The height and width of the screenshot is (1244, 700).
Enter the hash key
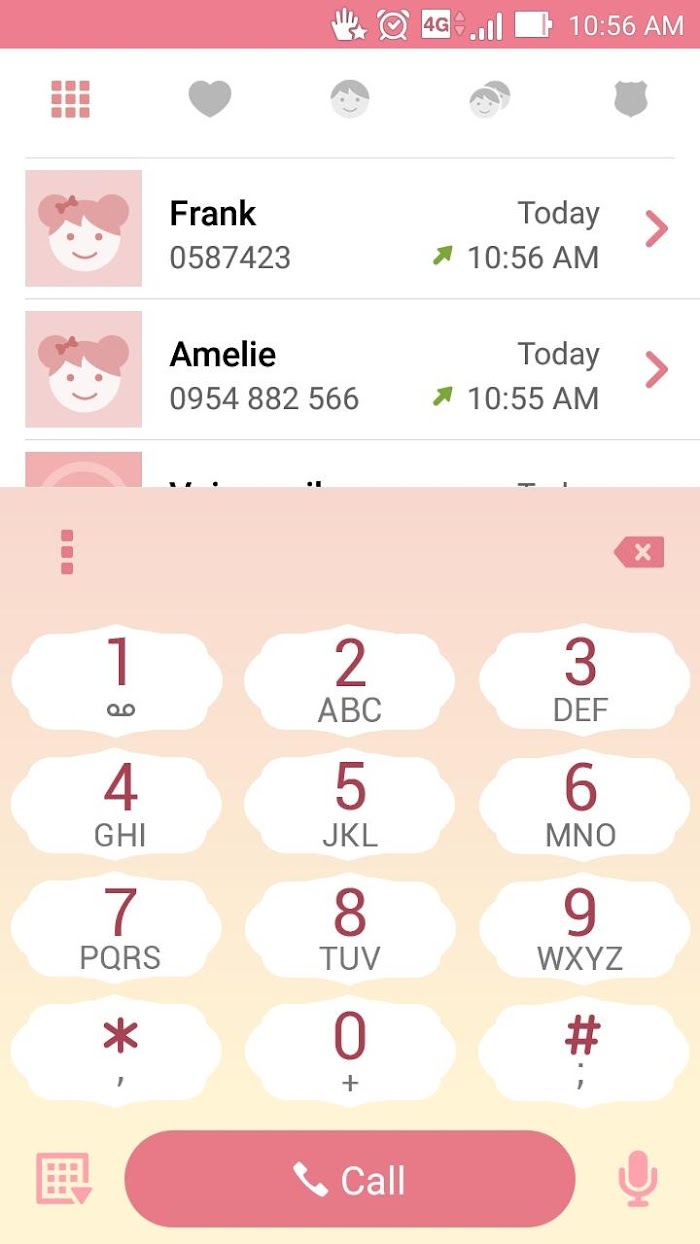581,1052
